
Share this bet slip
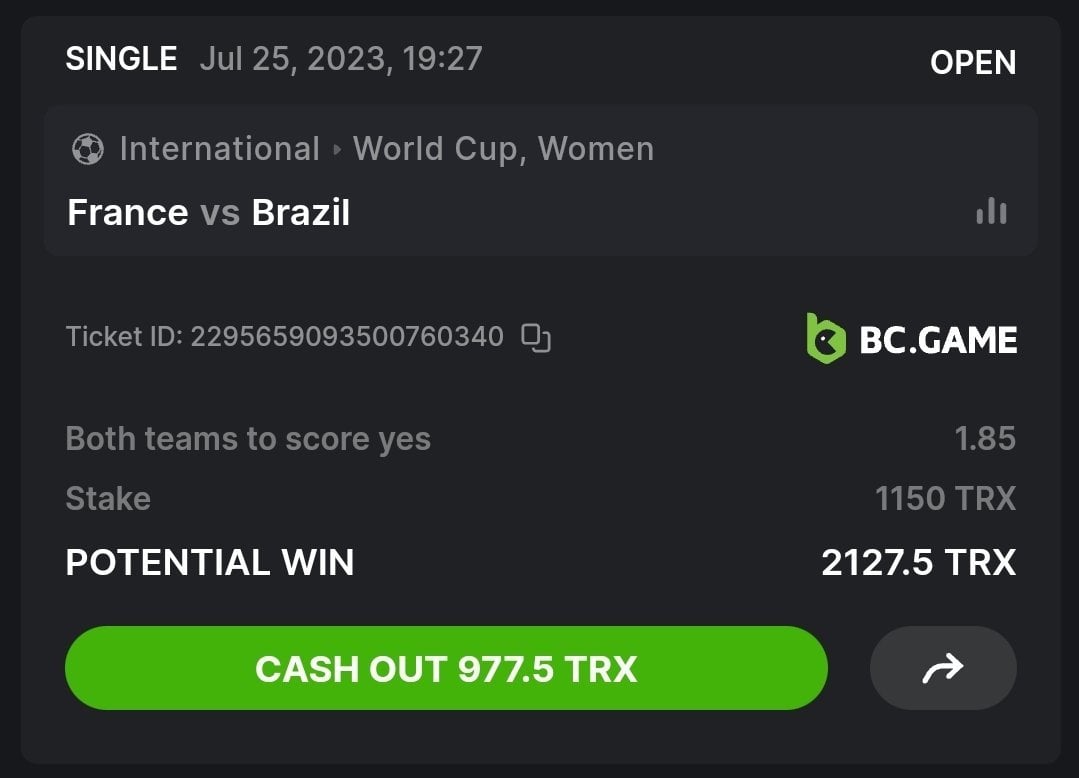(x=942, y=668)
